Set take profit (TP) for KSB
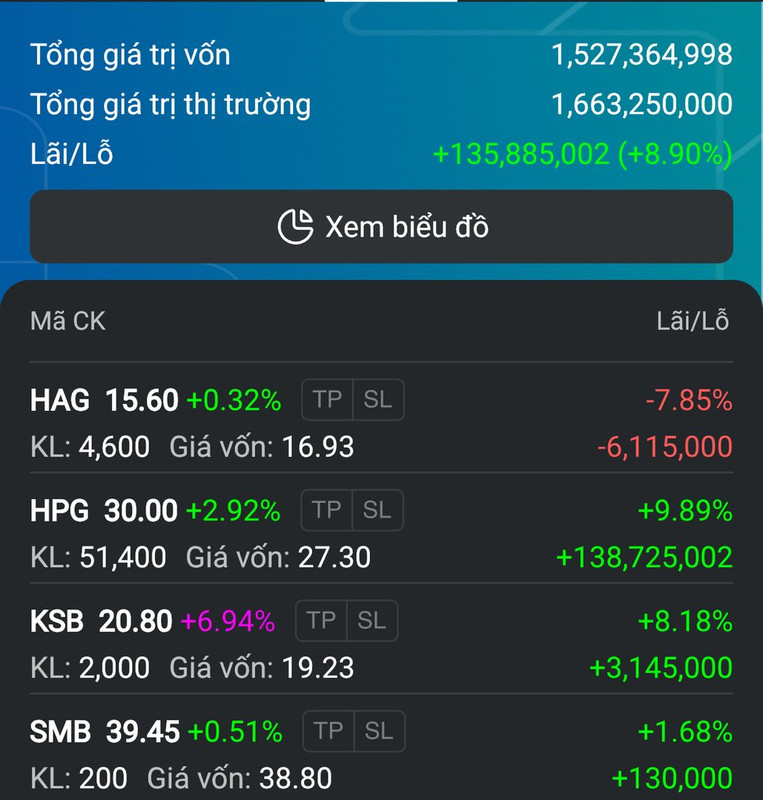 322,620
